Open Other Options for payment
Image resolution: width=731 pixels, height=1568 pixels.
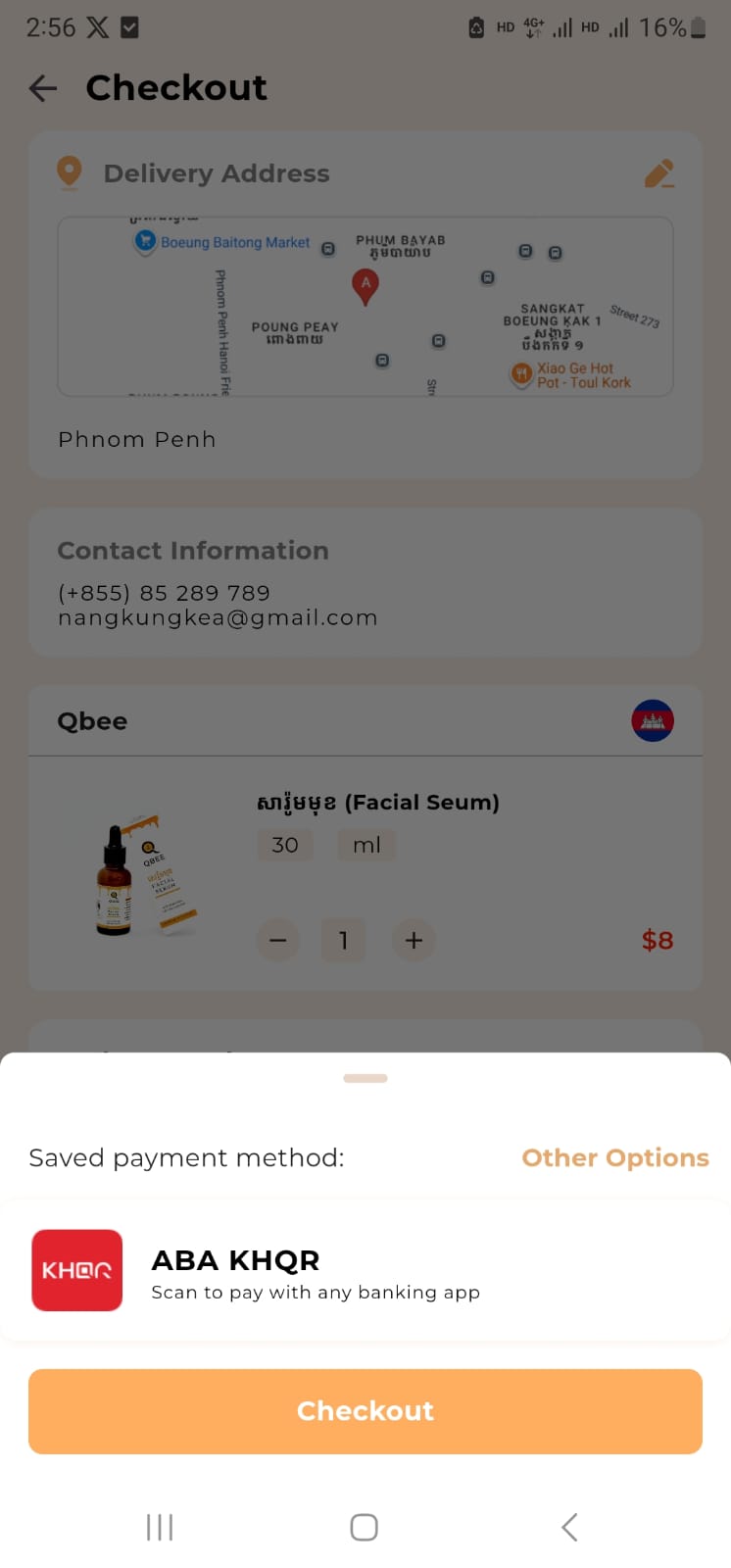point(614,1157)
